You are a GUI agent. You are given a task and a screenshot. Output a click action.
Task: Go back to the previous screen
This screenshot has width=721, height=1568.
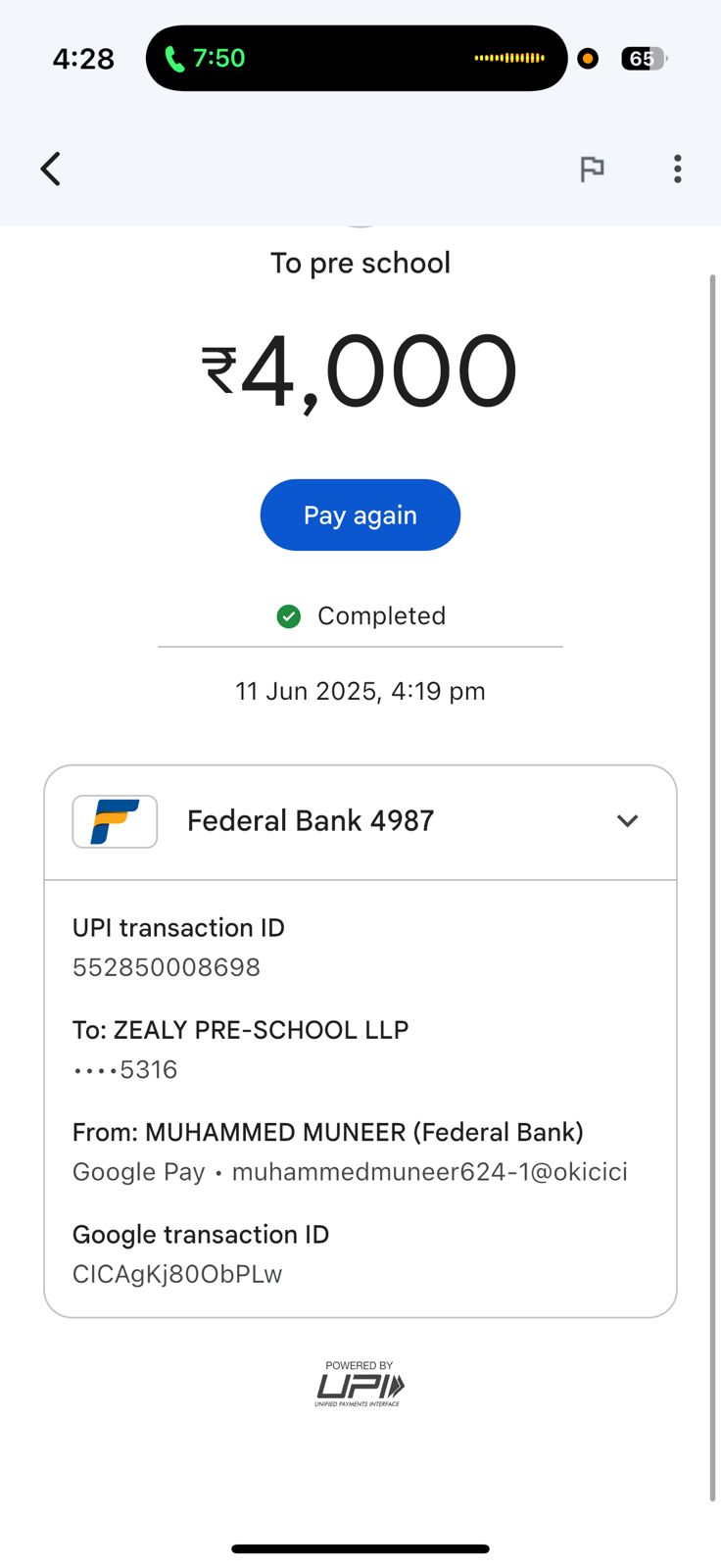click(x=51, y=169)
